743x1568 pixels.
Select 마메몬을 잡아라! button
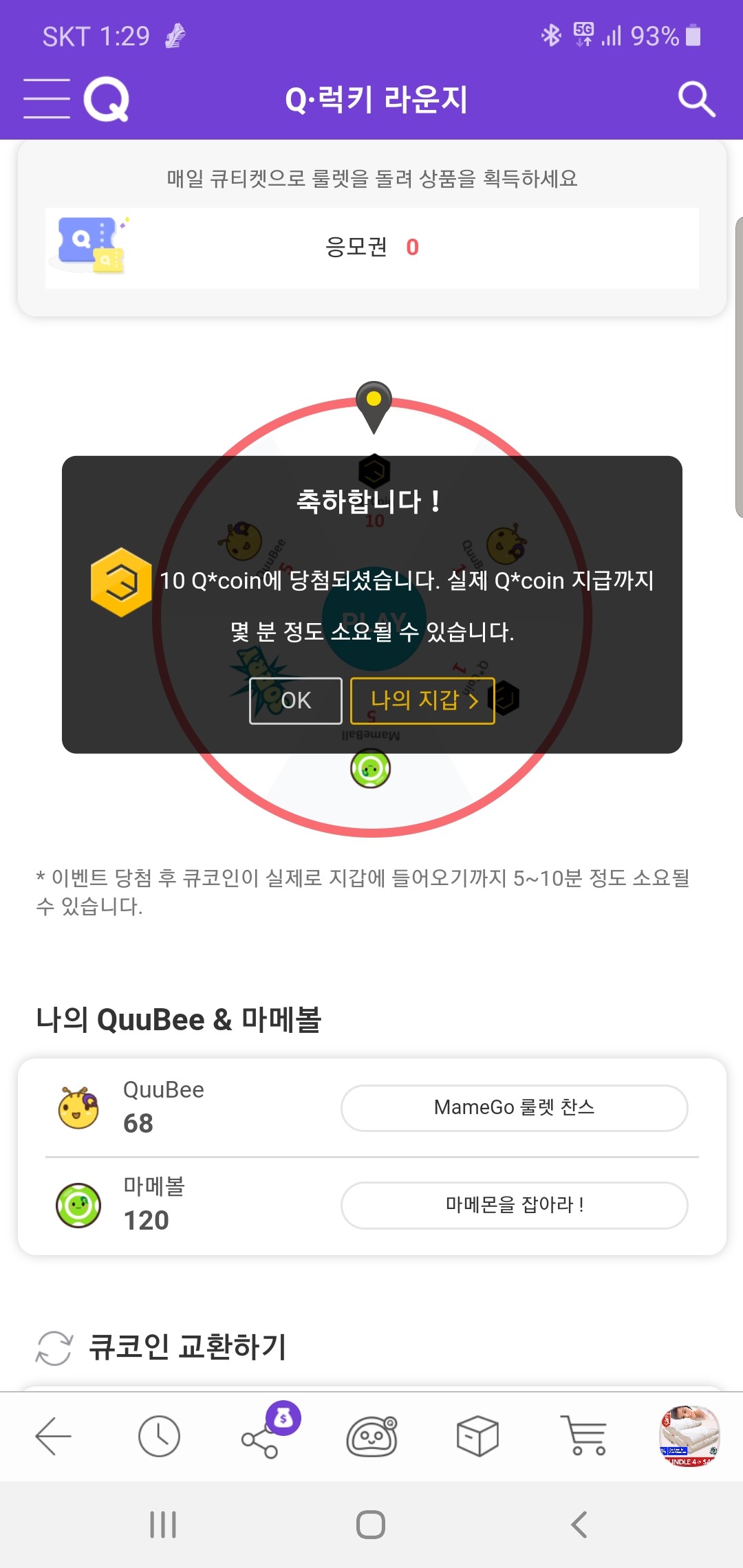click(514, 1205)
